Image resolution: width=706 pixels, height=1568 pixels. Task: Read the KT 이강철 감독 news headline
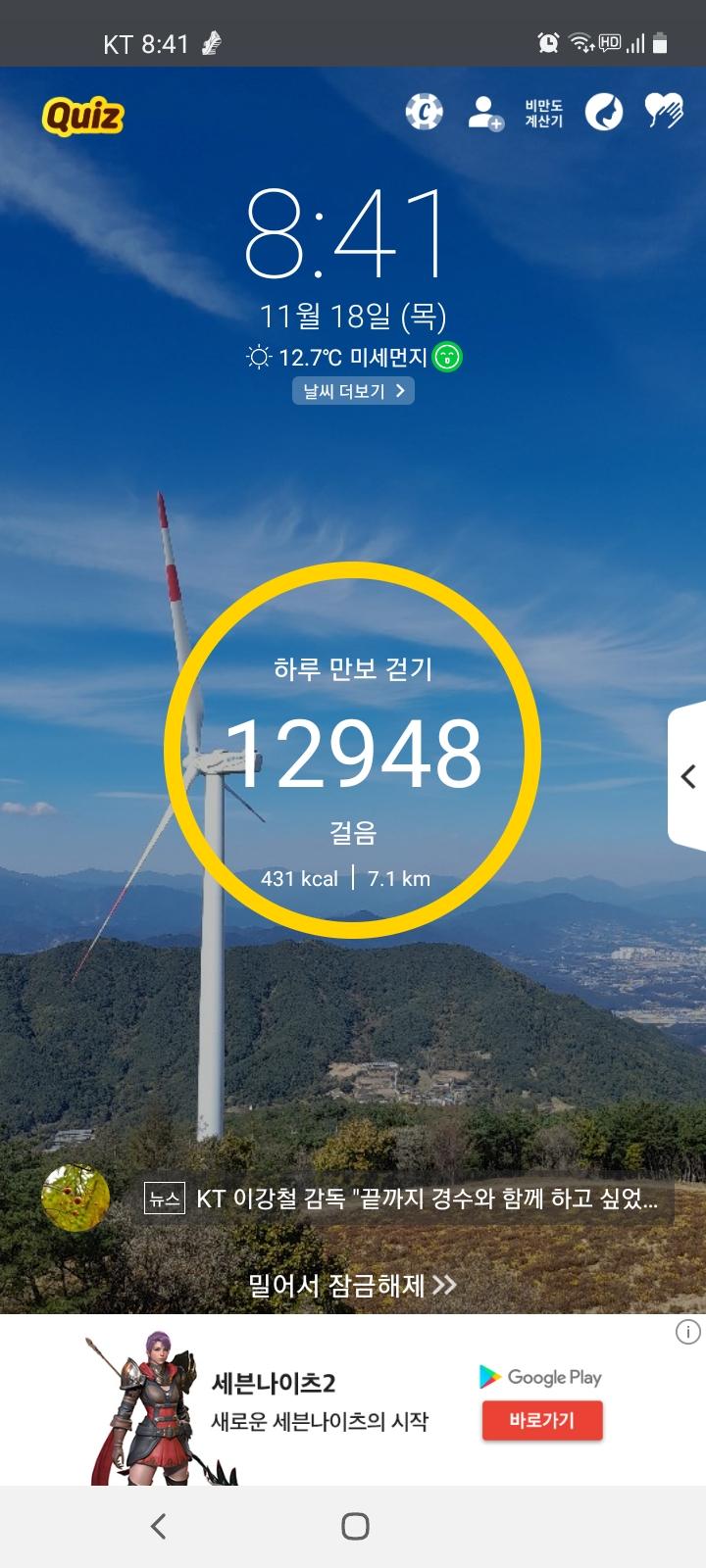point(427,1199)
